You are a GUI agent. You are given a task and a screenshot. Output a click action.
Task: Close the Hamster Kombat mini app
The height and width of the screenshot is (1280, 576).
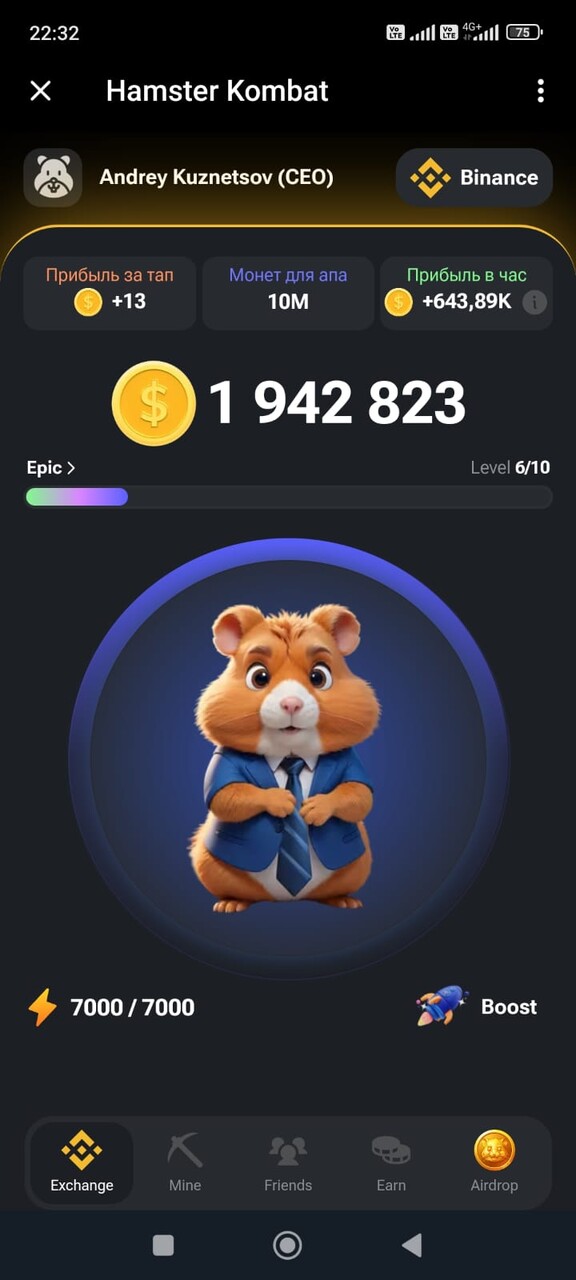click(40, 91)
